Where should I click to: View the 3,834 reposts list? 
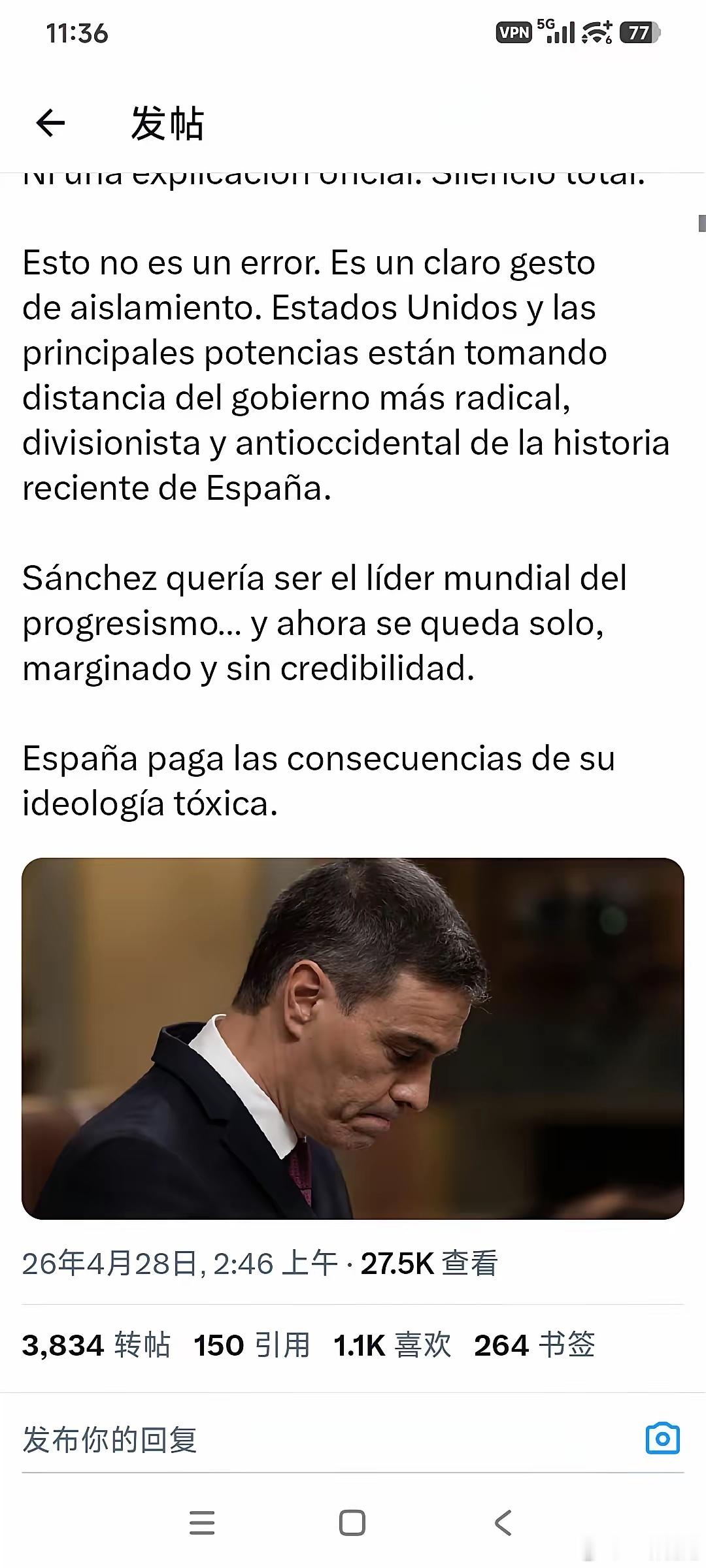(x=96, y=1345)
